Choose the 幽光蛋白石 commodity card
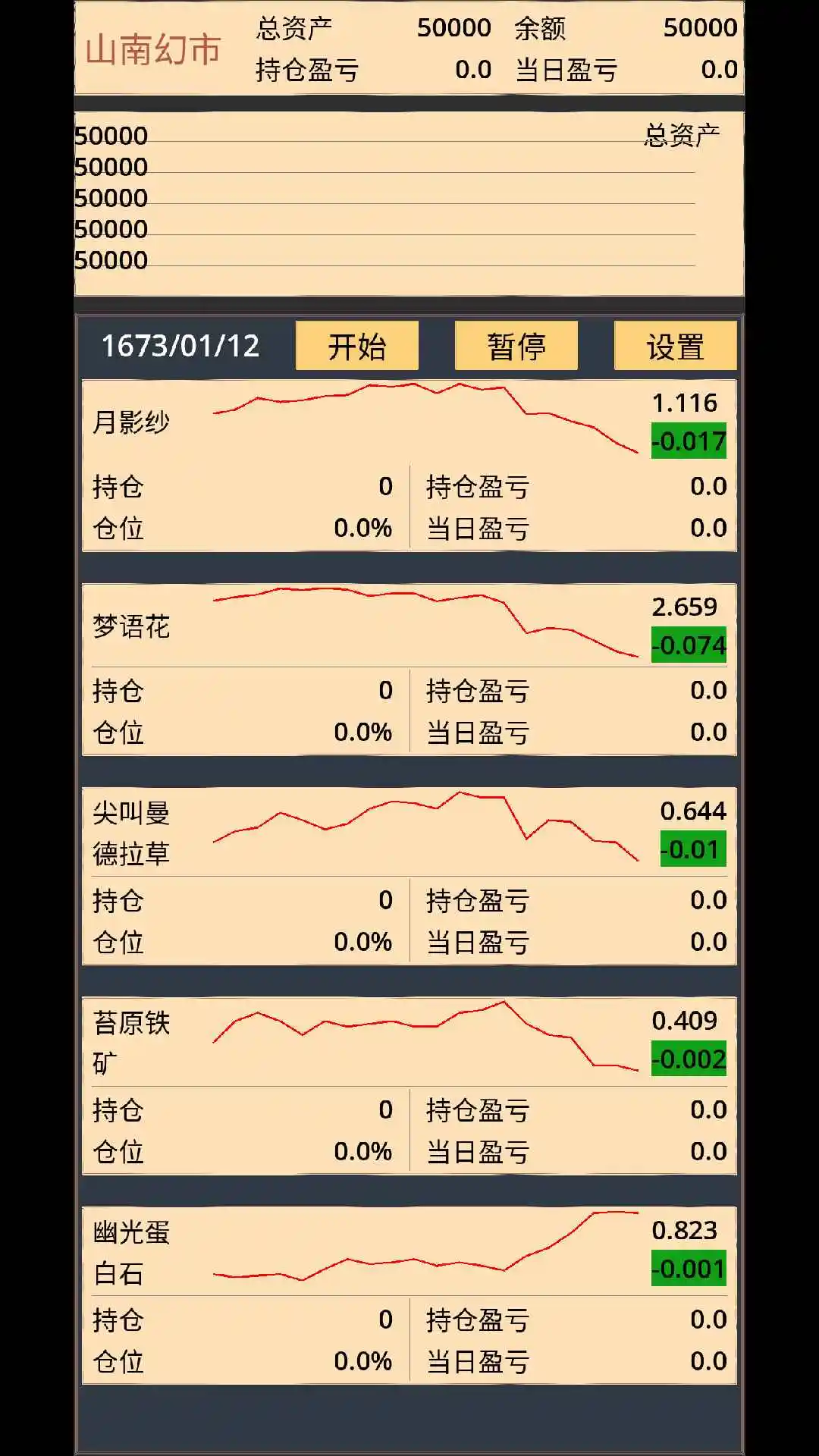This screenshot has width=819, height=1456. click(409, 1295)
